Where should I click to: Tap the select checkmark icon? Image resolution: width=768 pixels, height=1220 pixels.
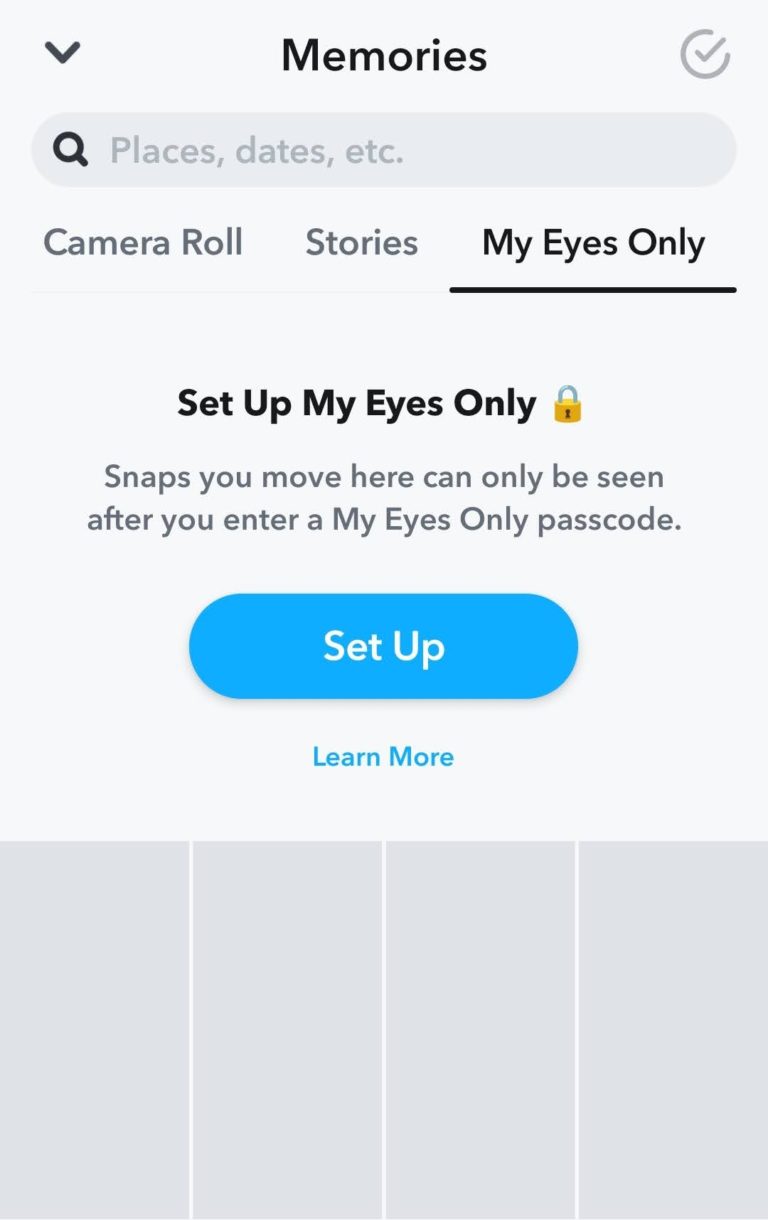(x=705, y=54)
